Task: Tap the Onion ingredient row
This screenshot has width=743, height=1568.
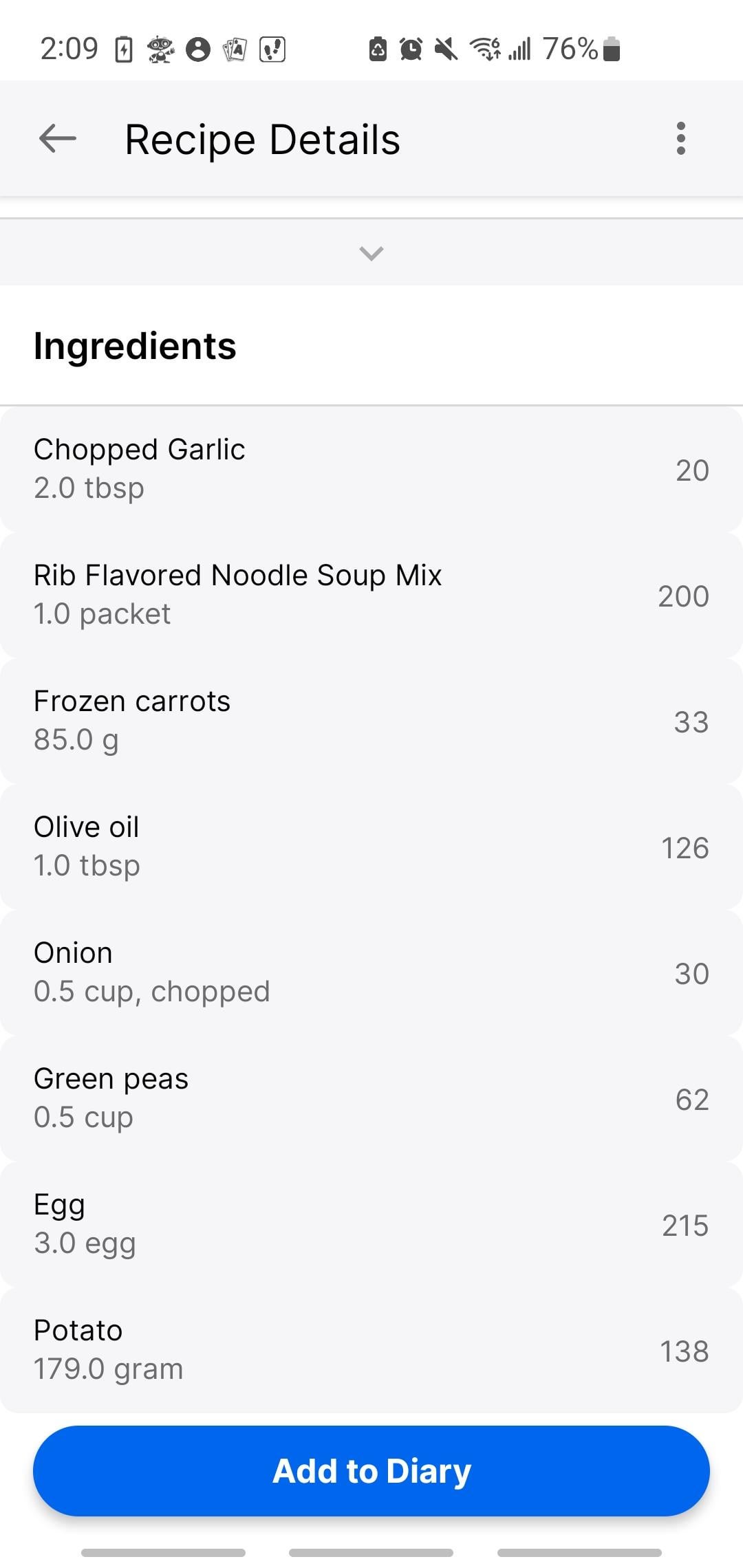Action: 371,972
